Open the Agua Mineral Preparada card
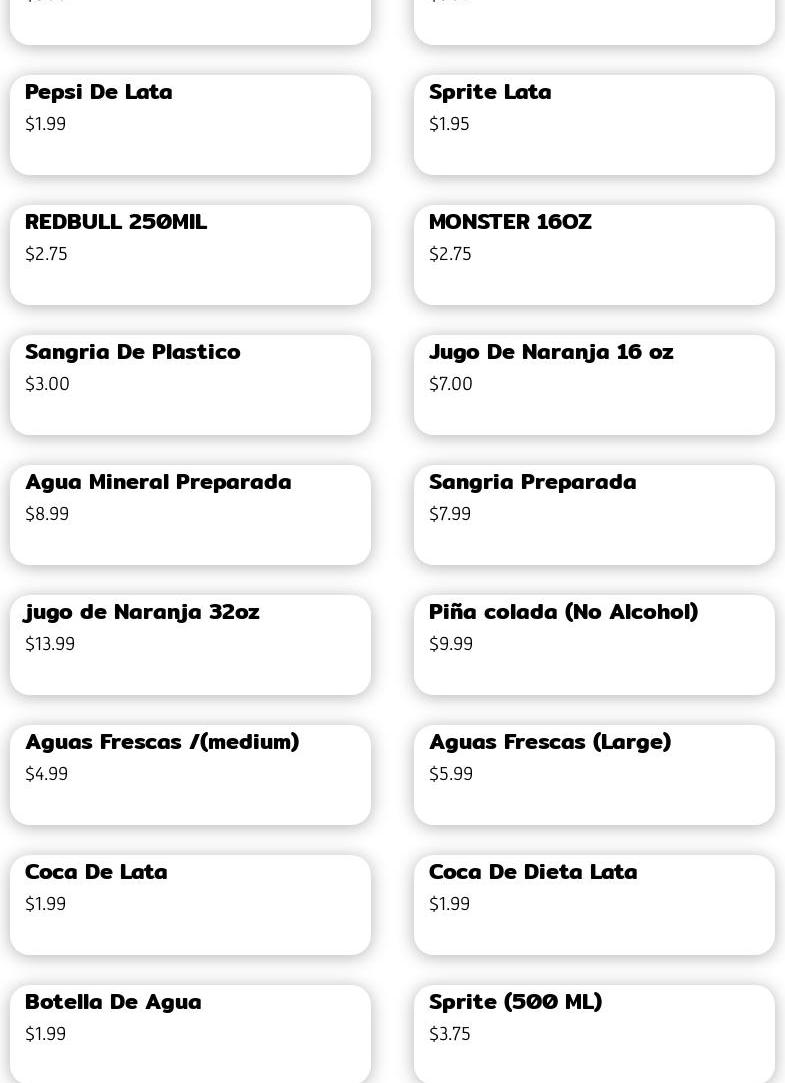 (x=190, y=515)
